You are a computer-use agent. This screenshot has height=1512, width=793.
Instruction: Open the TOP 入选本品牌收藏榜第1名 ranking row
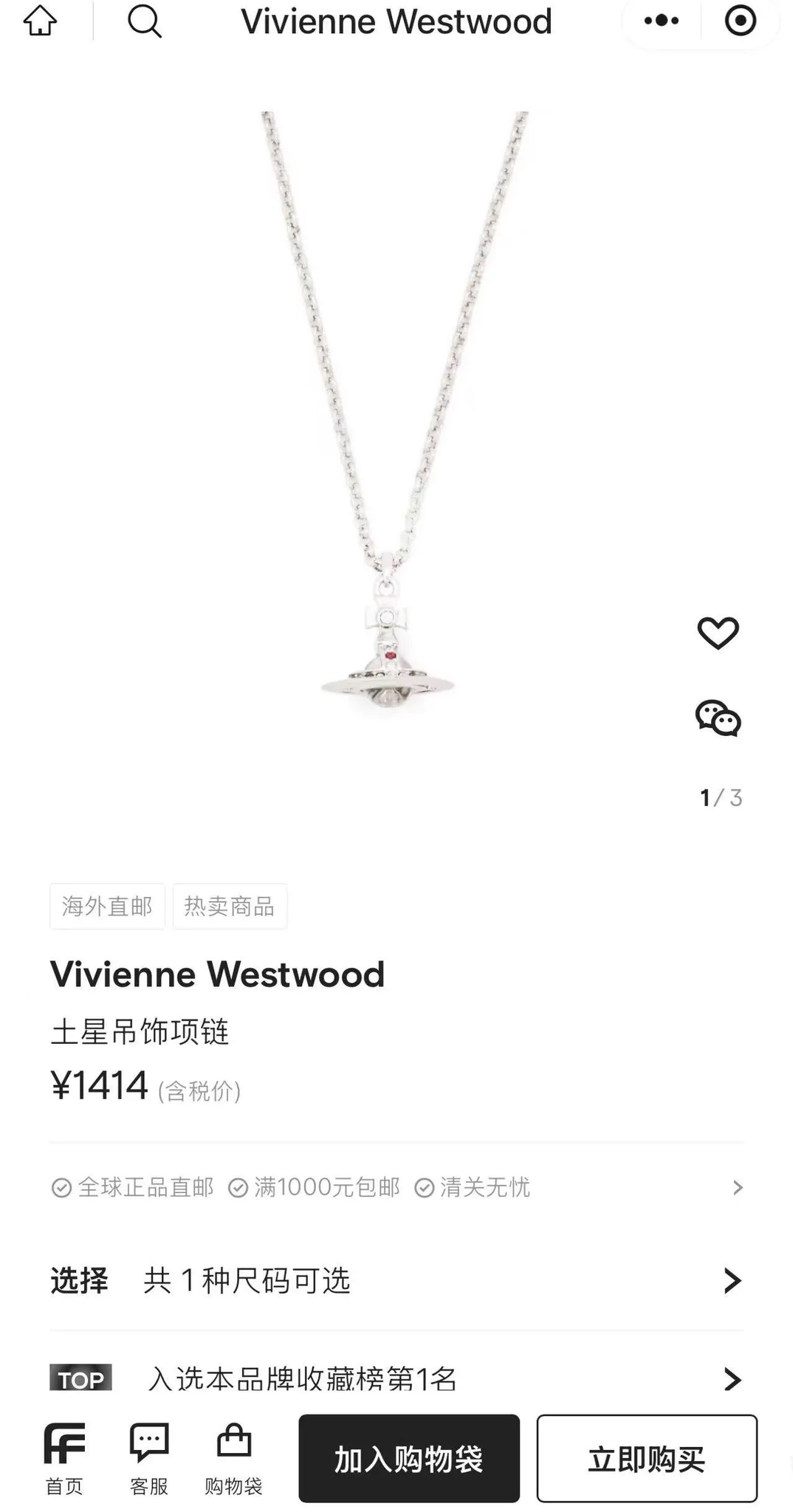[x=396, y=1378]
